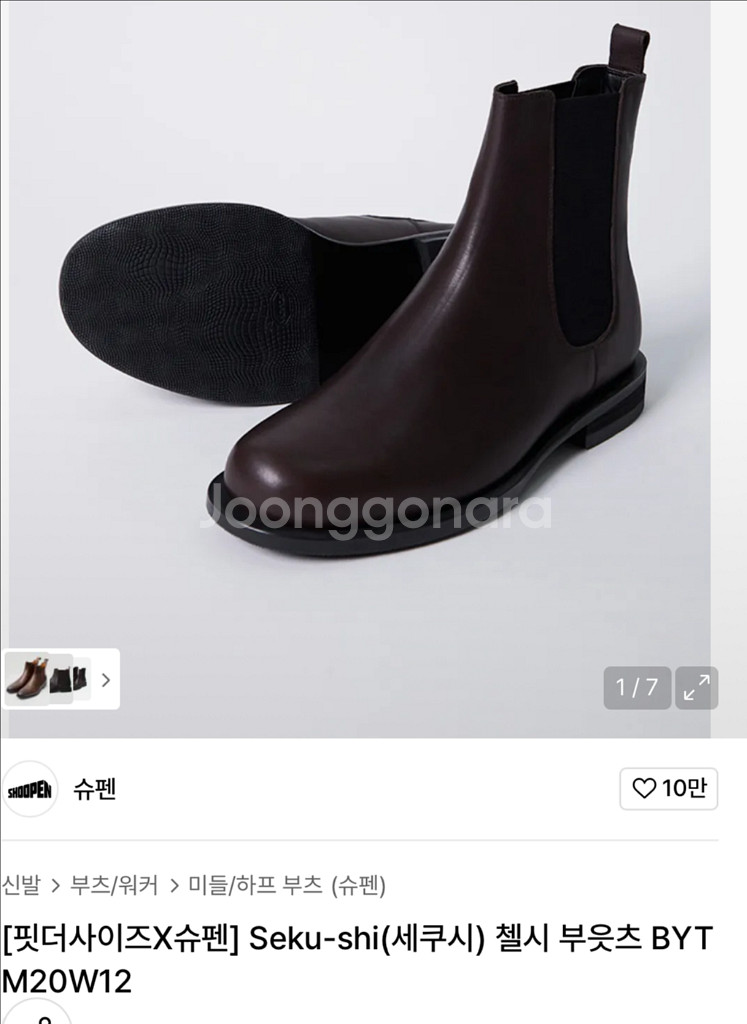Expand the product image to fullscreen
The height and width of the screenshot is (1024, 747).
tap(696, 688)
